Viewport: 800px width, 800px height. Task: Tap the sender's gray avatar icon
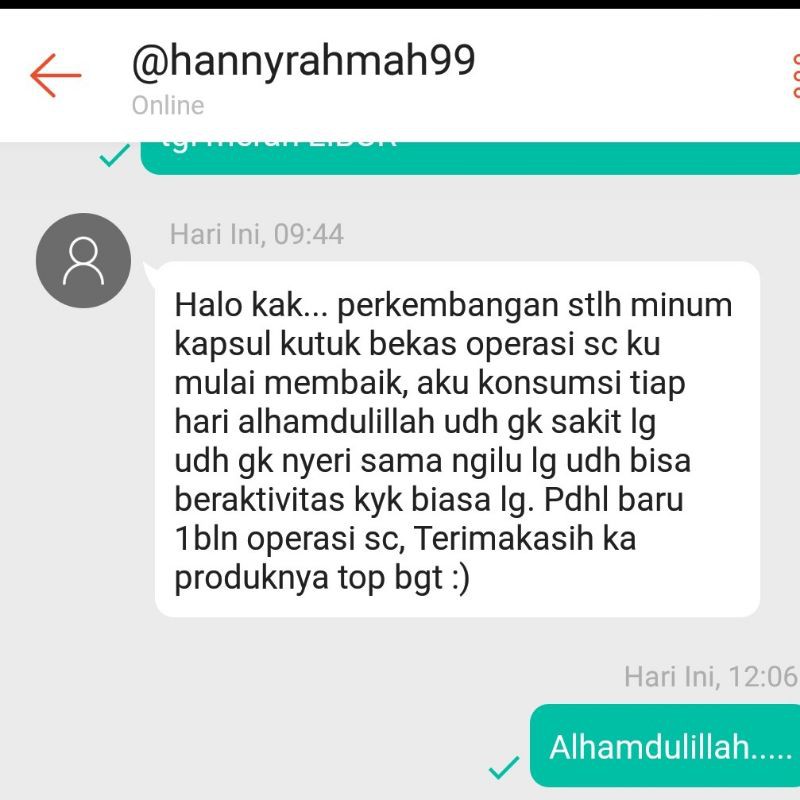click(x=83, y=261)
